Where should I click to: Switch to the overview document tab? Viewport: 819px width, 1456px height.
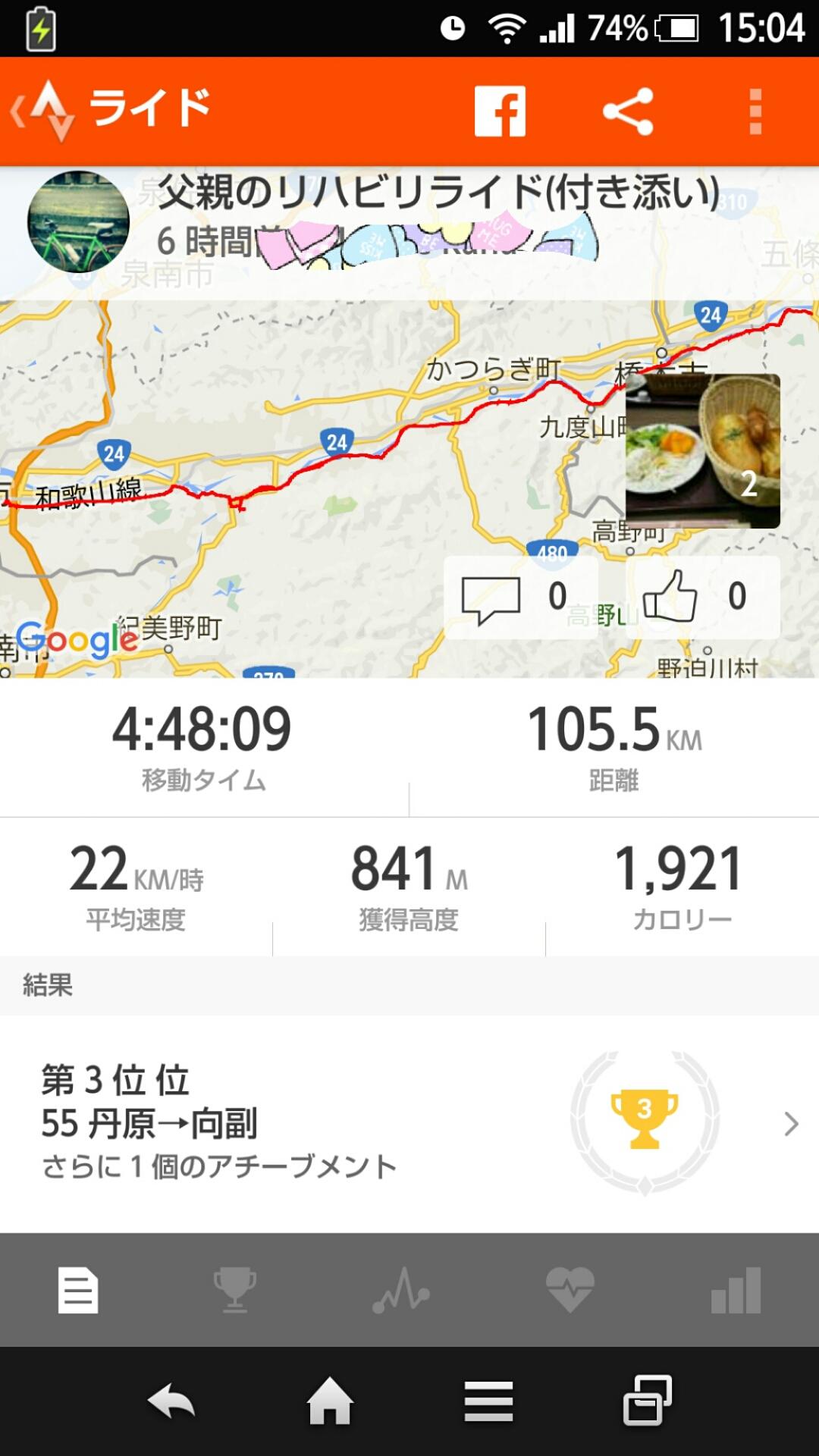click(78, 1290)
